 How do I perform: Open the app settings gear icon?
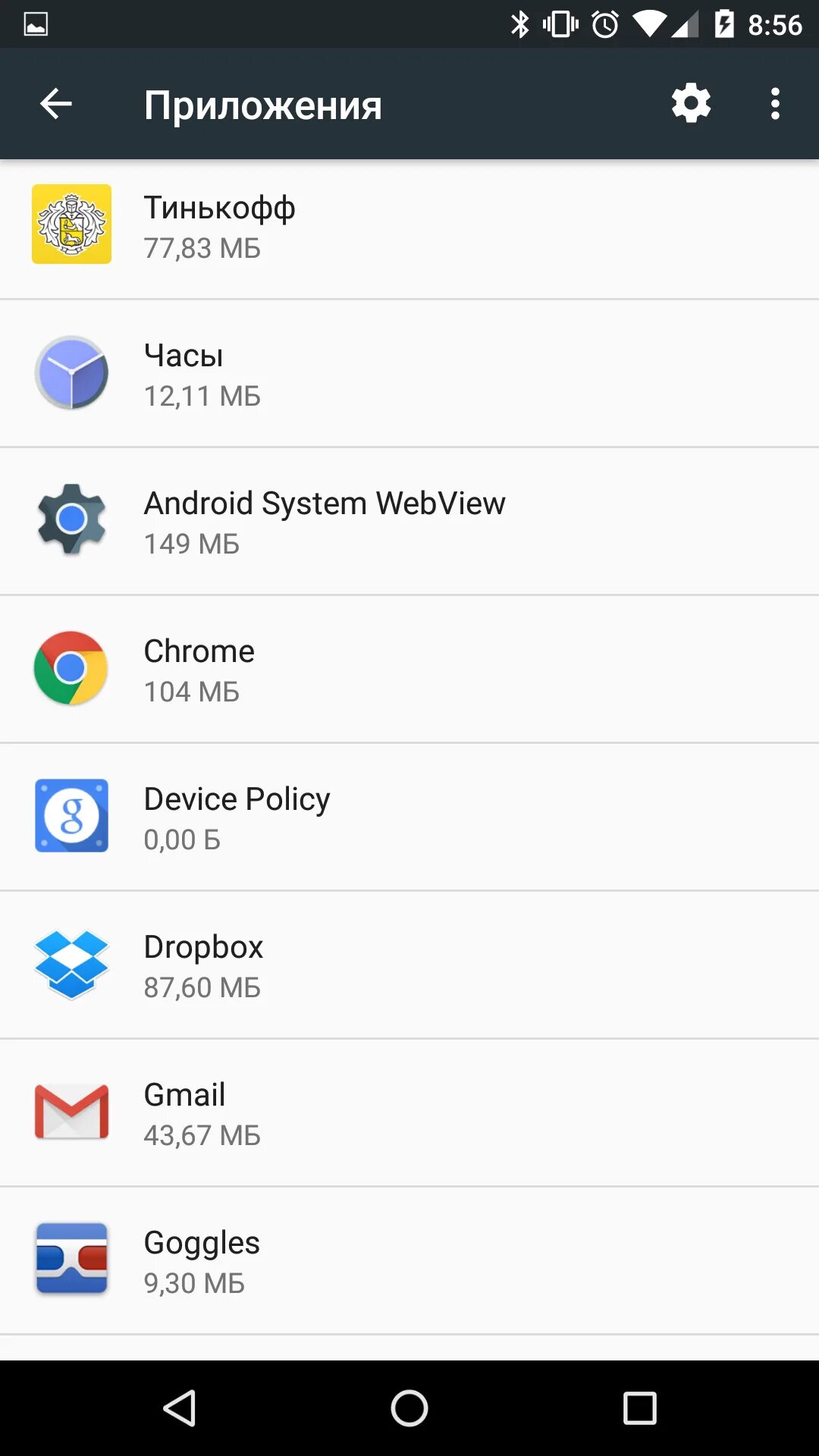pyautogui.click(x=691, y=104)
